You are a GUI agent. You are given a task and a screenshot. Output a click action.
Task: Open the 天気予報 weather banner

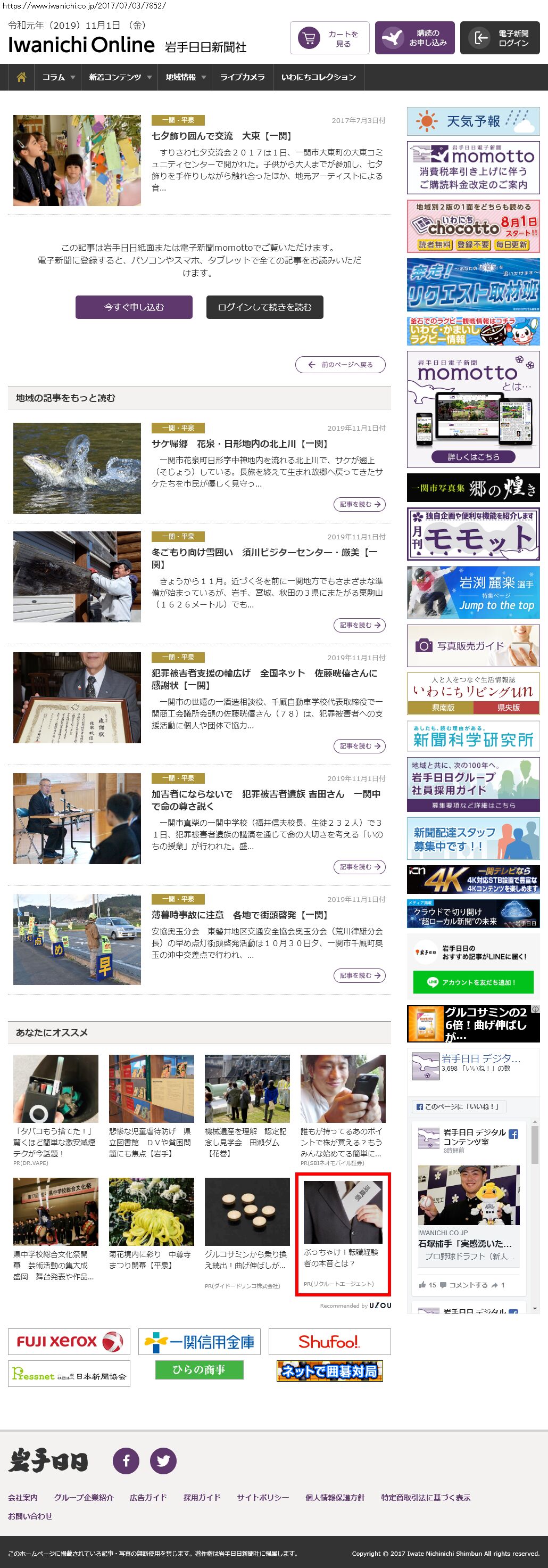pos(472,121)
